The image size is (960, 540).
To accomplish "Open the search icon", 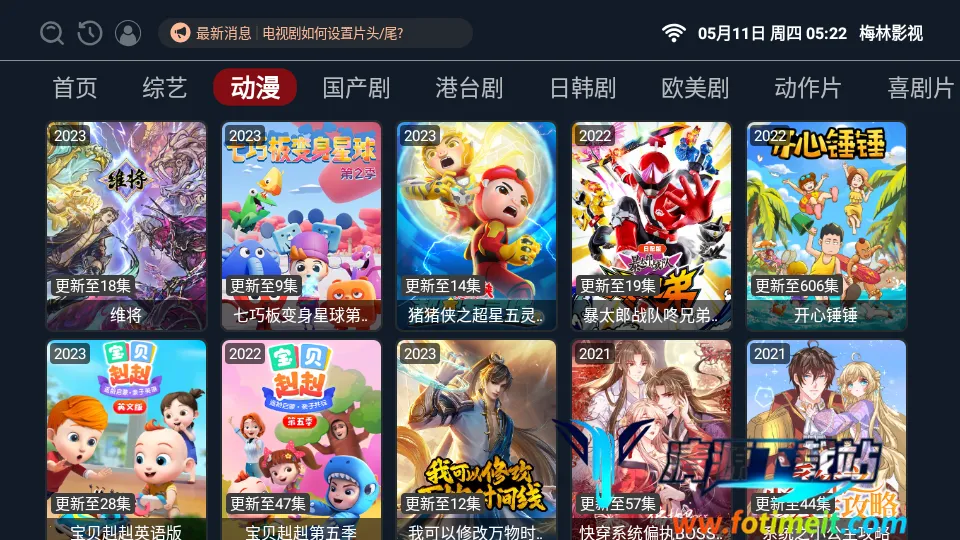I will (x=52, y=33).
